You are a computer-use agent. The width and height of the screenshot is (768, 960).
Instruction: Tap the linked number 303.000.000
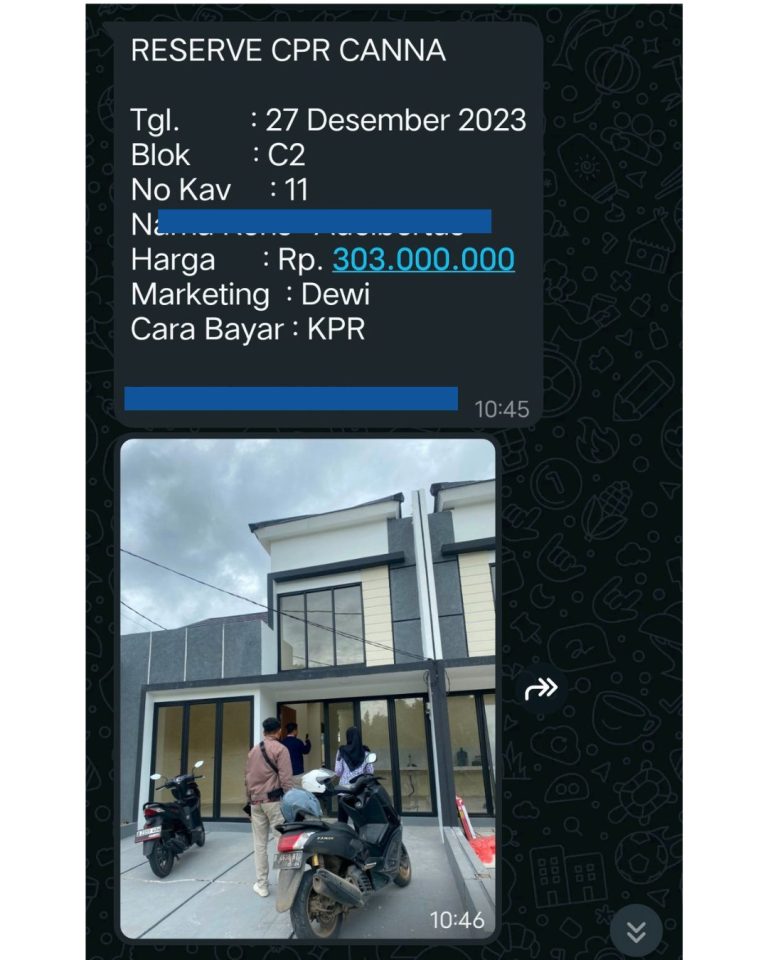tap(423, 260)
